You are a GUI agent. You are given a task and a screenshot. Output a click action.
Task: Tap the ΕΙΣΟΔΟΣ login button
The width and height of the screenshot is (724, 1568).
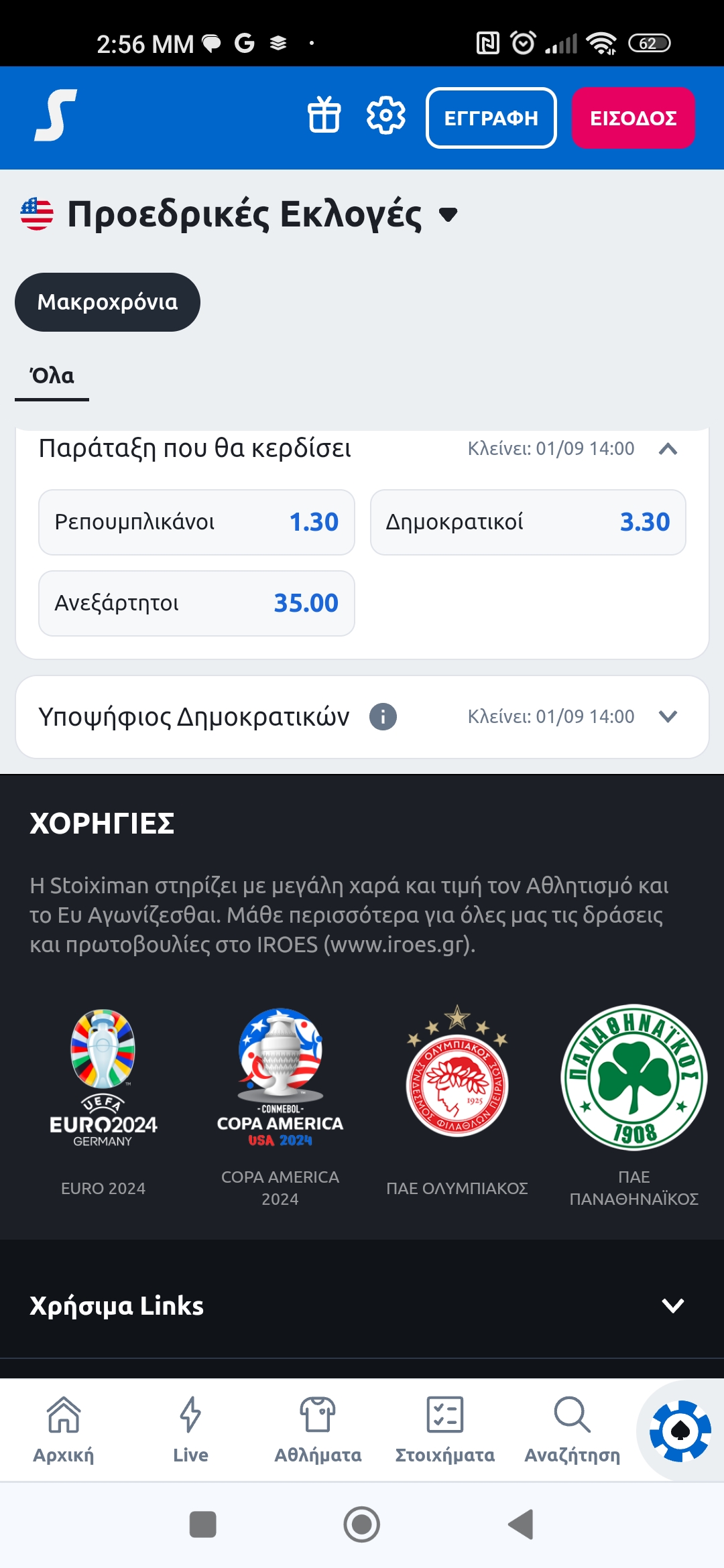[x=633, y=118]
